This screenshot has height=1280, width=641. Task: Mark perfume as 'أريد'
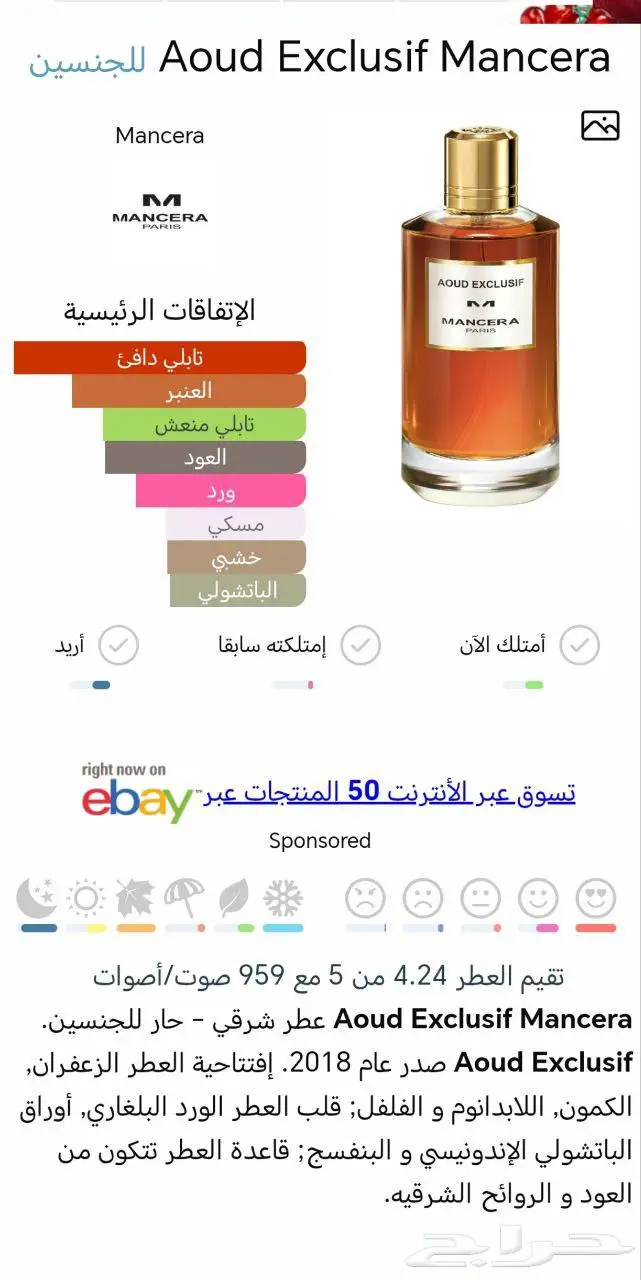tap(119, 646)
